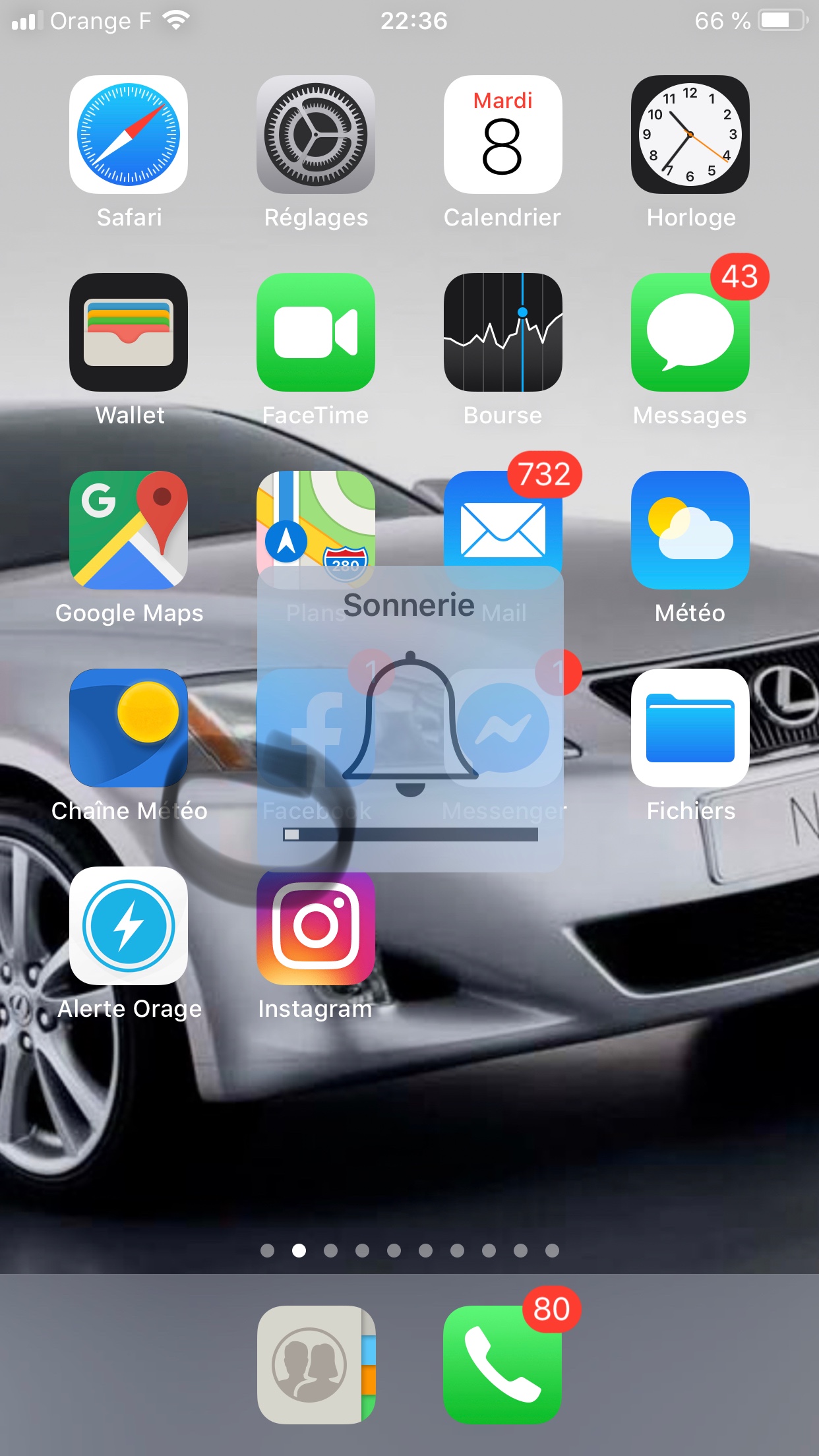The width and height of the screenshot is (819, 1456).
Task: Open the Wallet app
Action: click(129, 332)
